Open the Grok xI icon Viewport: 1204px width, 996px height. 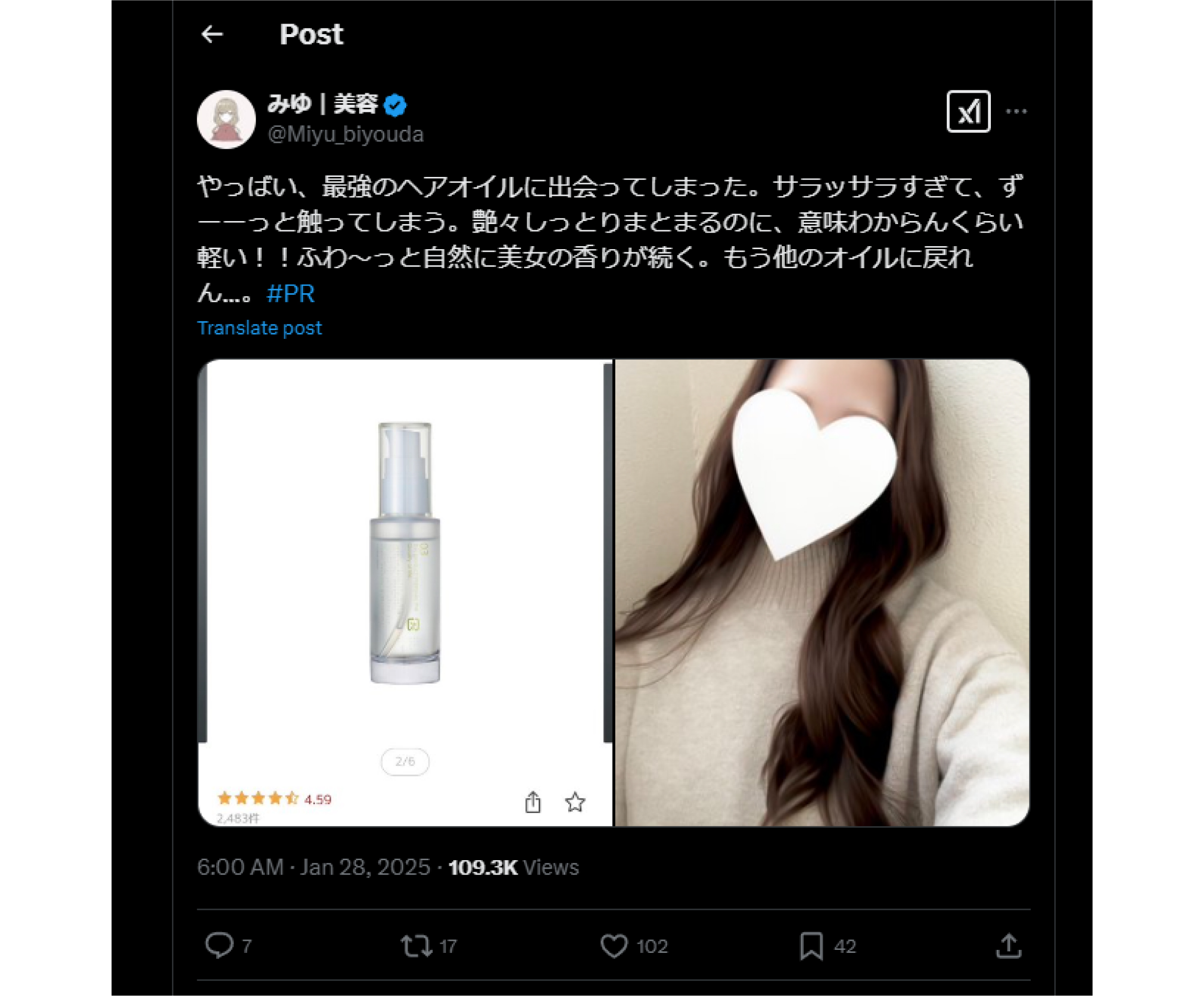coord(968,112)
